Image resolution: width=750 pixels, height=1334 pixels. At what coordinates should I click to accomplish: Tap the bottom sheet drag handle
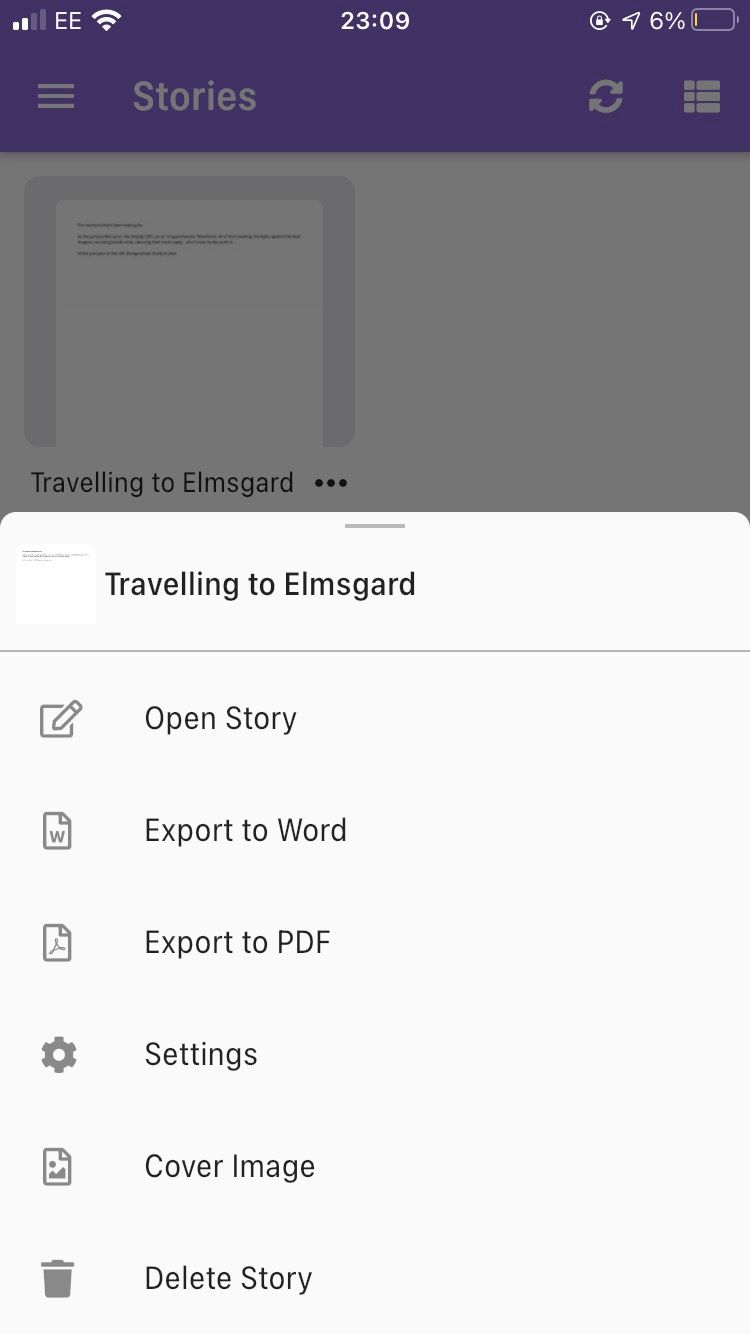click(374, 525)
